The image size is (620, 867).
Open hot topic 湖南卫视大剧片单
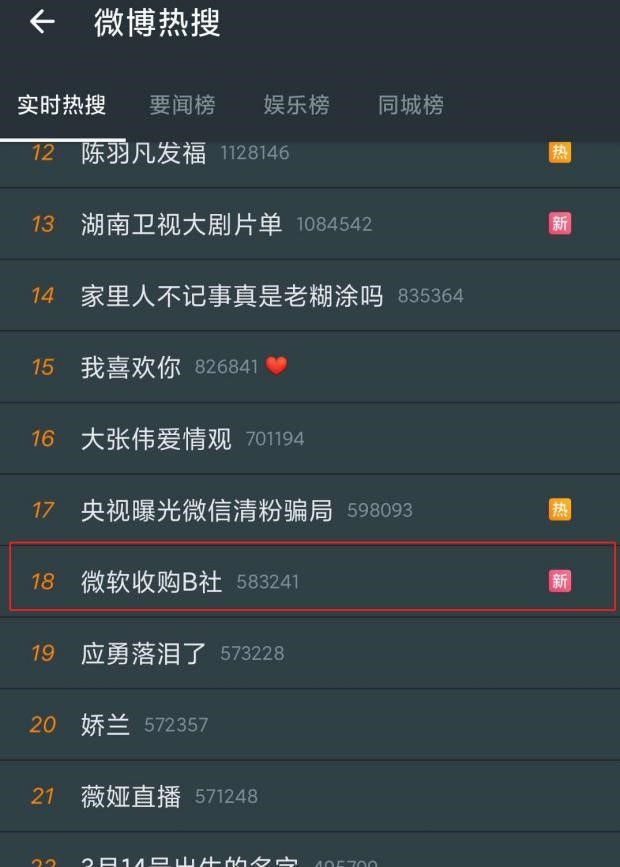click(x=182, y=224)
